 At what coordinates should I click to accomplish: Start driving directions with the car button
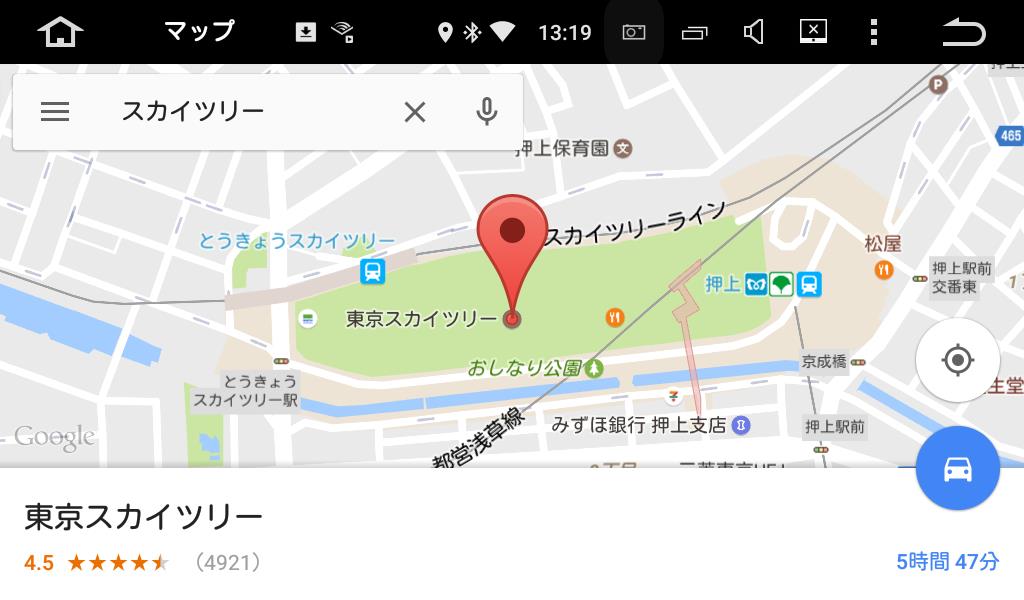point(957,468)
